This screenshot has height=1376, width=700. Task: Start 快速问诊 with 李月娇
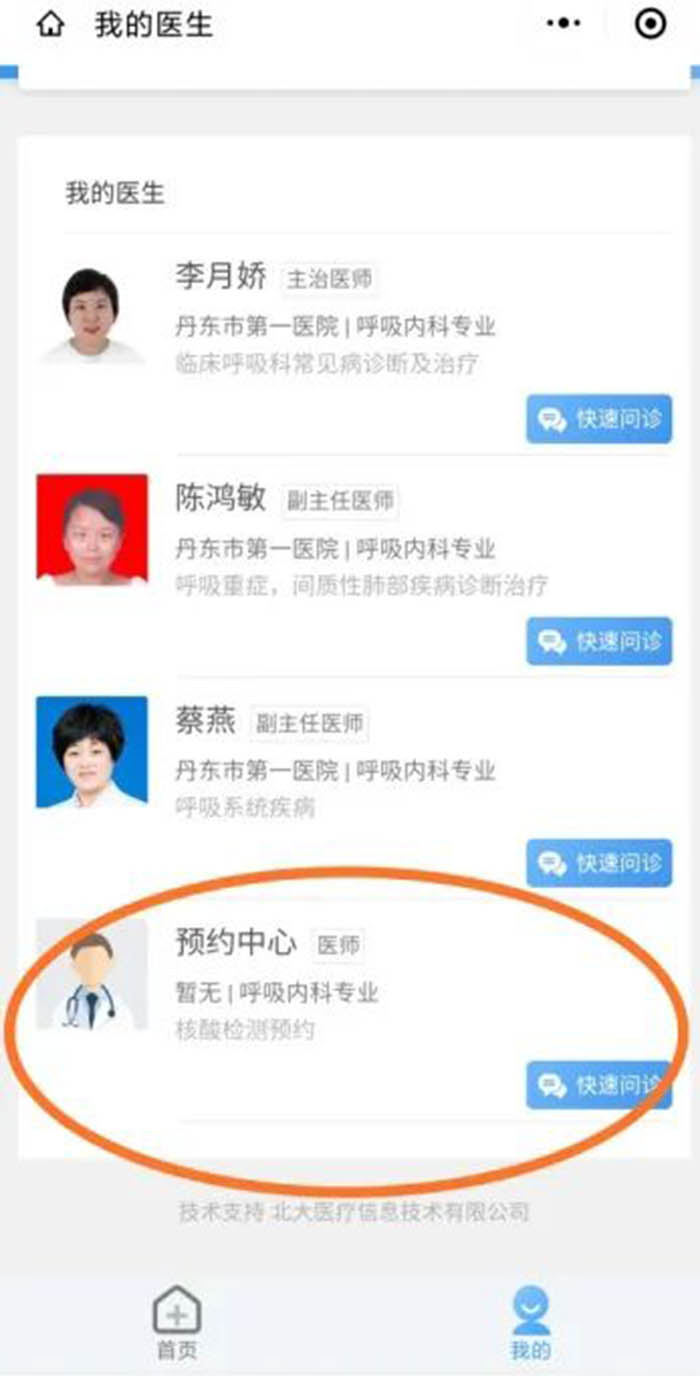tap(599, 419)
